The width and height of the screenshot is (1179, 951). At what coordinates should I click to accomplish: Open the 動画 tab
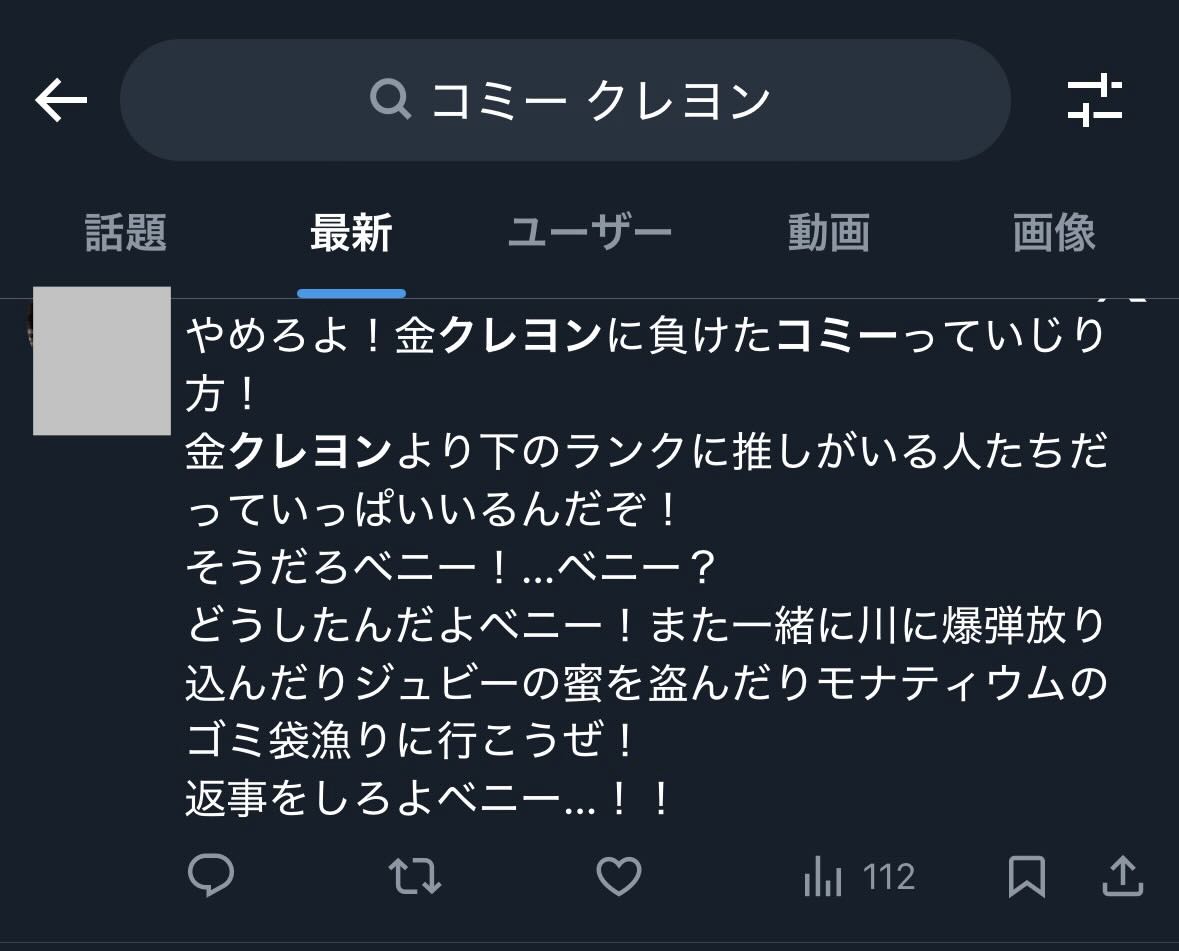828,234
